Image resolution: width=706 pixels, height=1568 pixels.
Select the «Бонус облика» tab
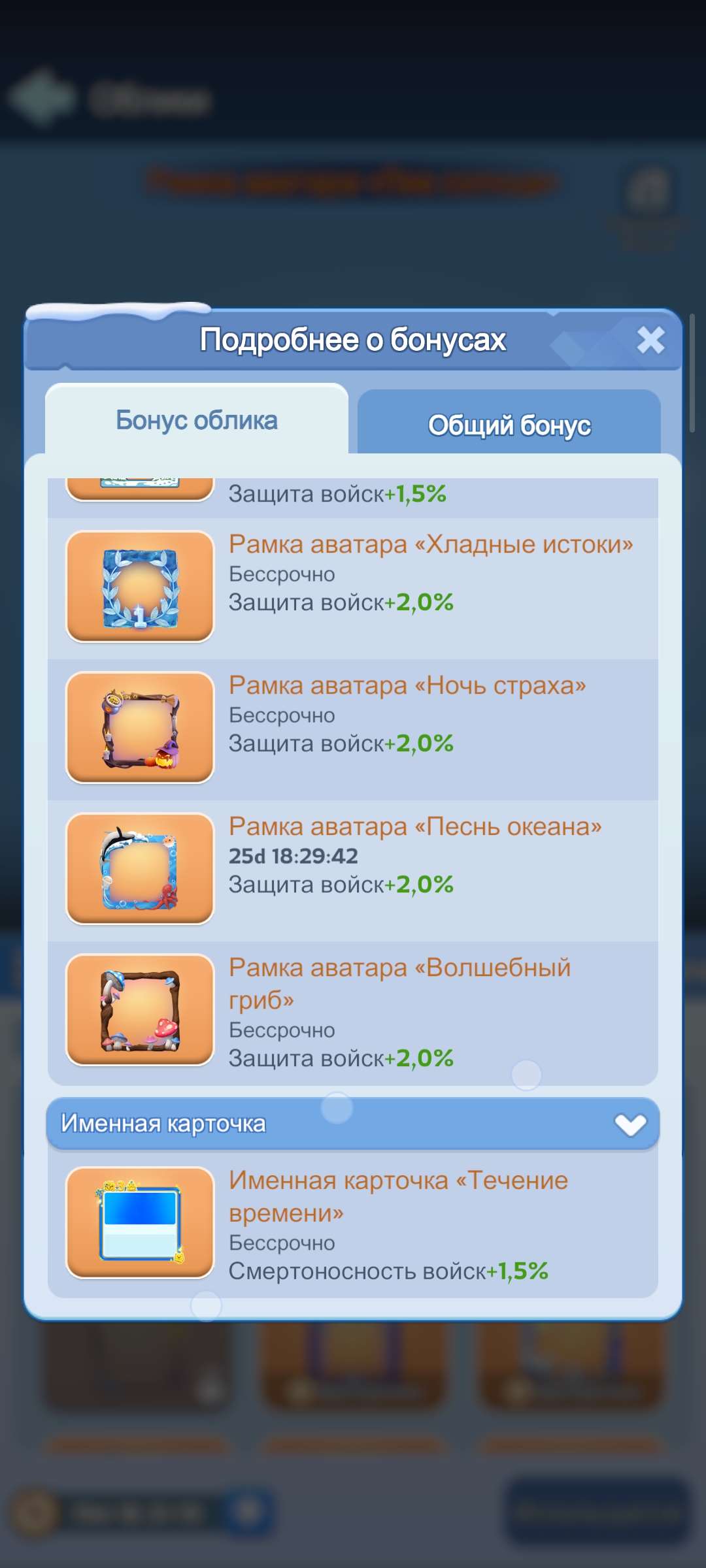click(x=196, y=420)
